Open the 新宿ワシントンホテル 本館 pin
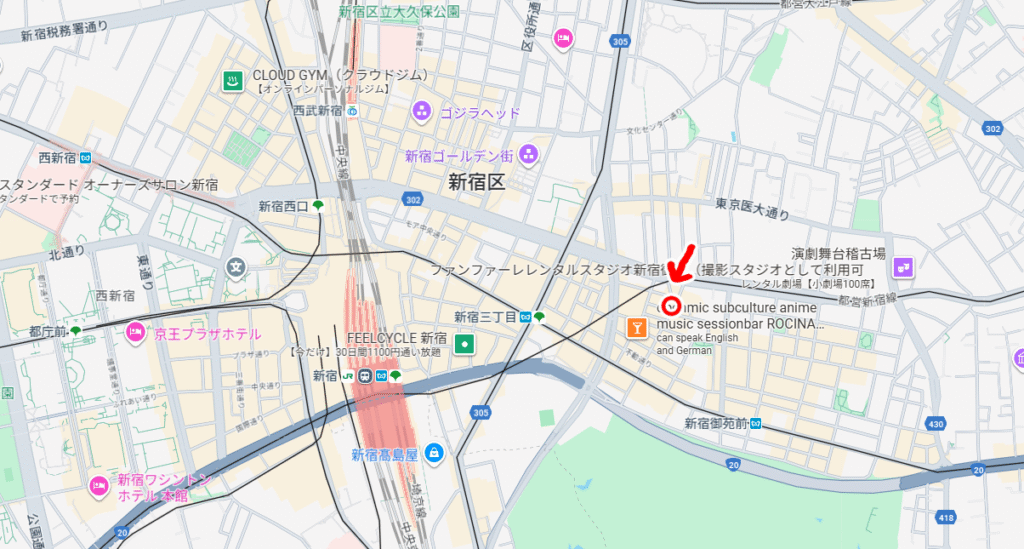 click(98, 486)
